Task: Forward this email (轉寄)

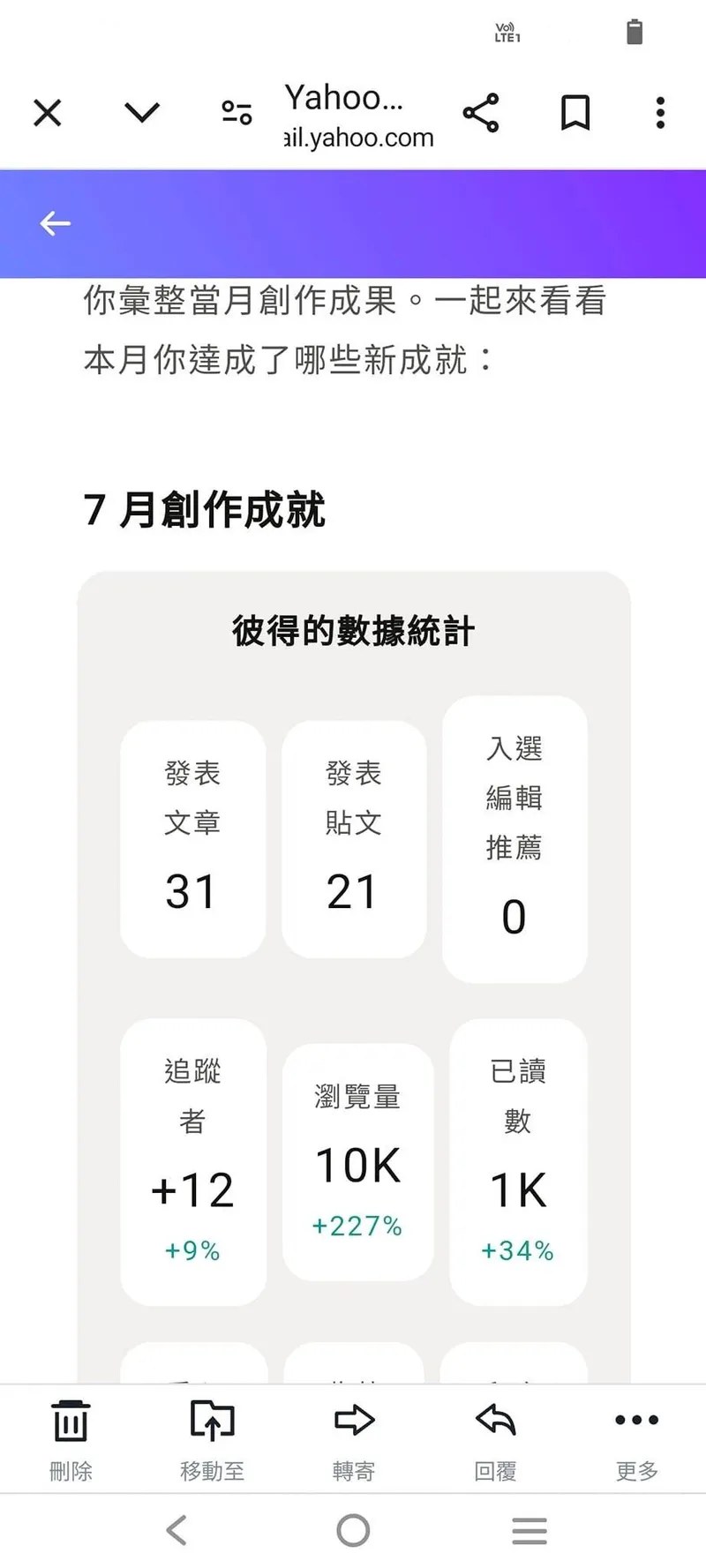Action: coord(354,1437)
